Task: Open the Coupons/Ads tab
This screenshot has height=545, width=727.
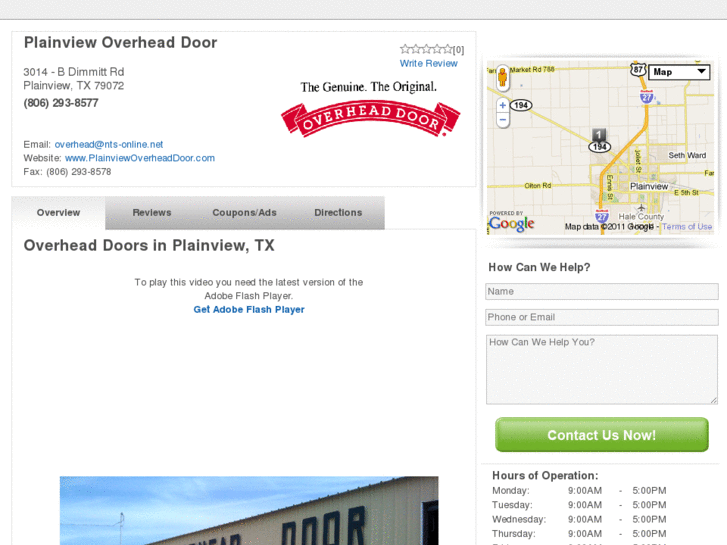Action: (x=244, y=213)
